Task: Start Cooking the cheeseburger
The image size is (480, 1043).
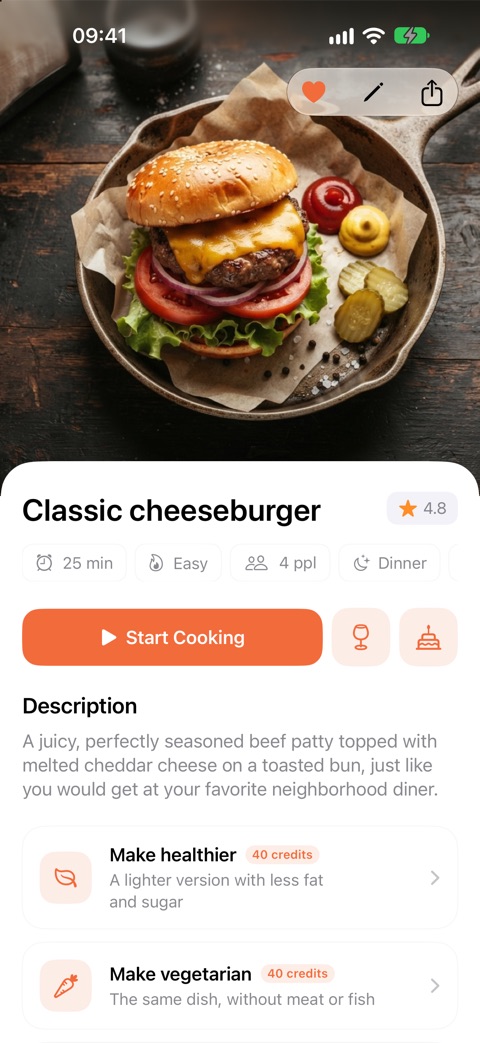Action: [x=172, y=637]
